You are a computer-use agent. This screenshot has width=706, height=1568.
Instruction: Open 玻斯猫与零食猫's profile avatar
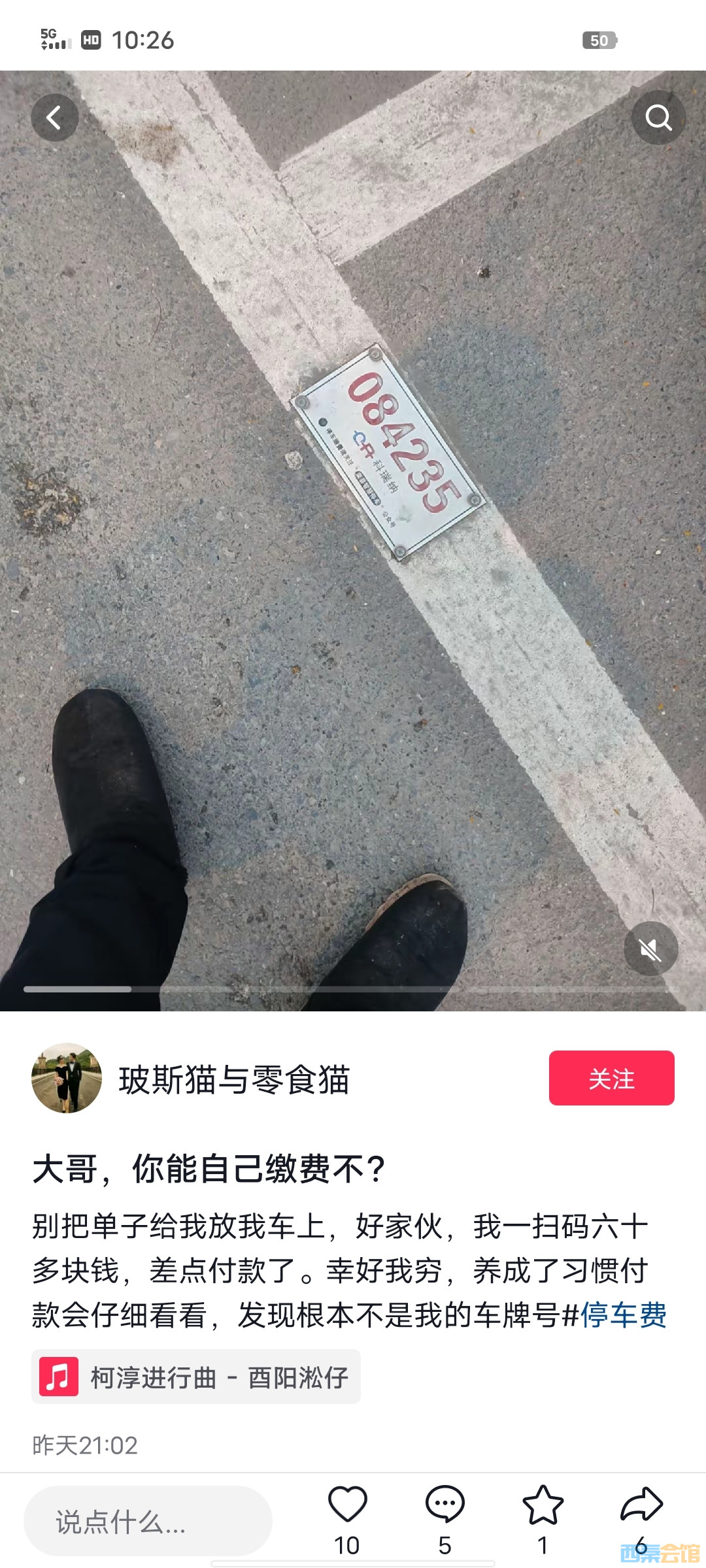(67, 1078)
